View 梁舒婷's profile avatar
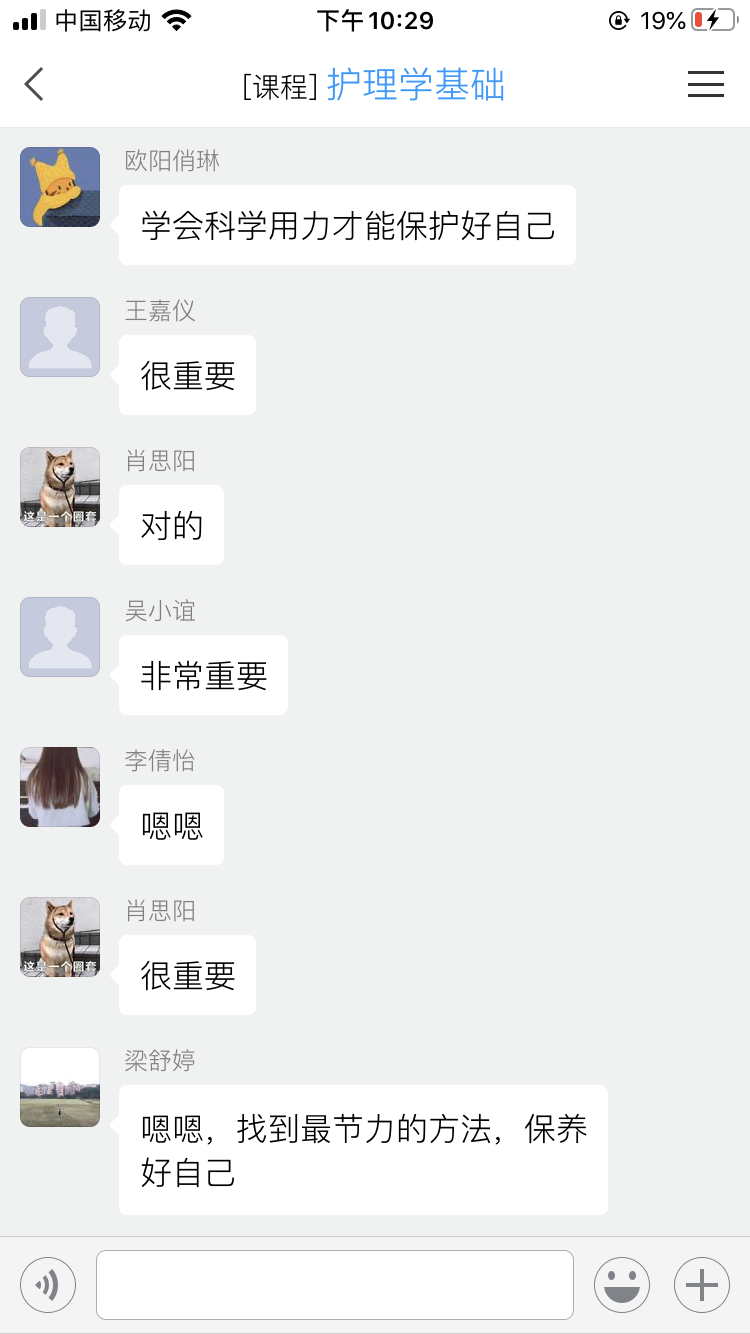The image size is (750, 1334). (60, 1087)
